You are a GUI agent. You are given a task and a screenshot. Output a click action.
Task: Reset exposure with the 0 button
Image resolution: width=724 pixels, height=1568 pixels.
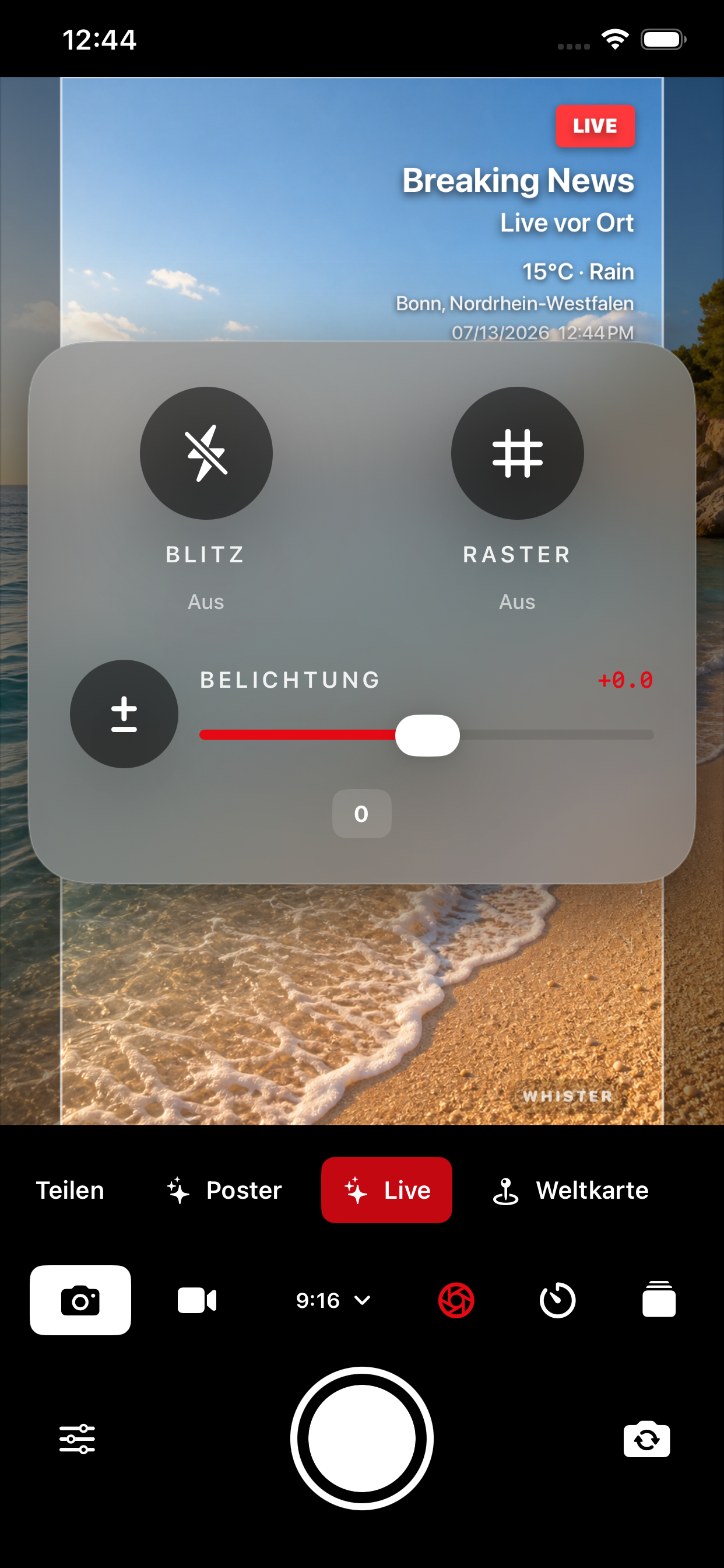point(361,813)
